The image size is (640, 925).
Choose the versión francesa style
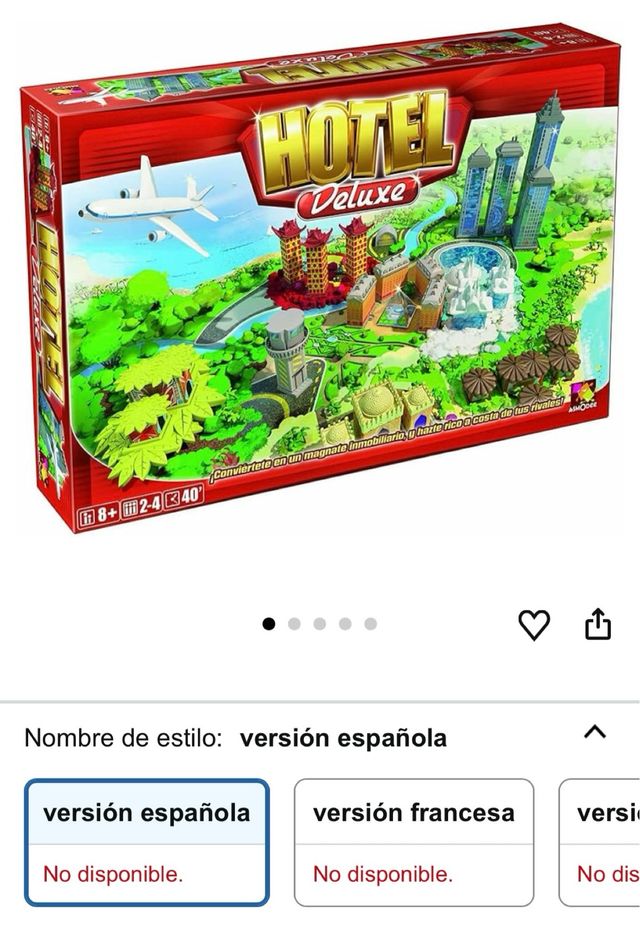pyautogui.click(x=414, y=842)
